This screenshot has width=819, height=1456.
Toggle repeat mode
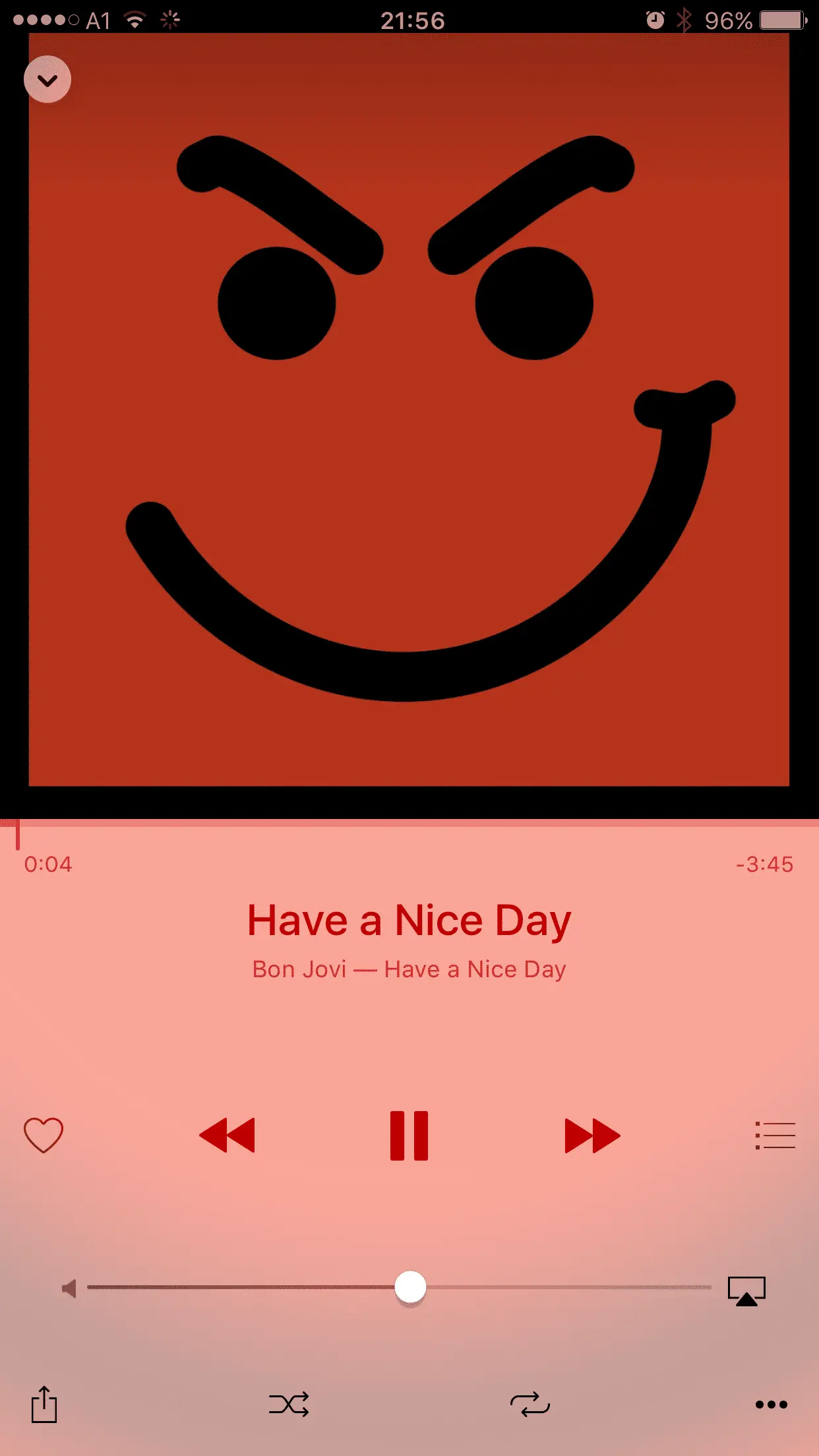[x=530, y=1404]
